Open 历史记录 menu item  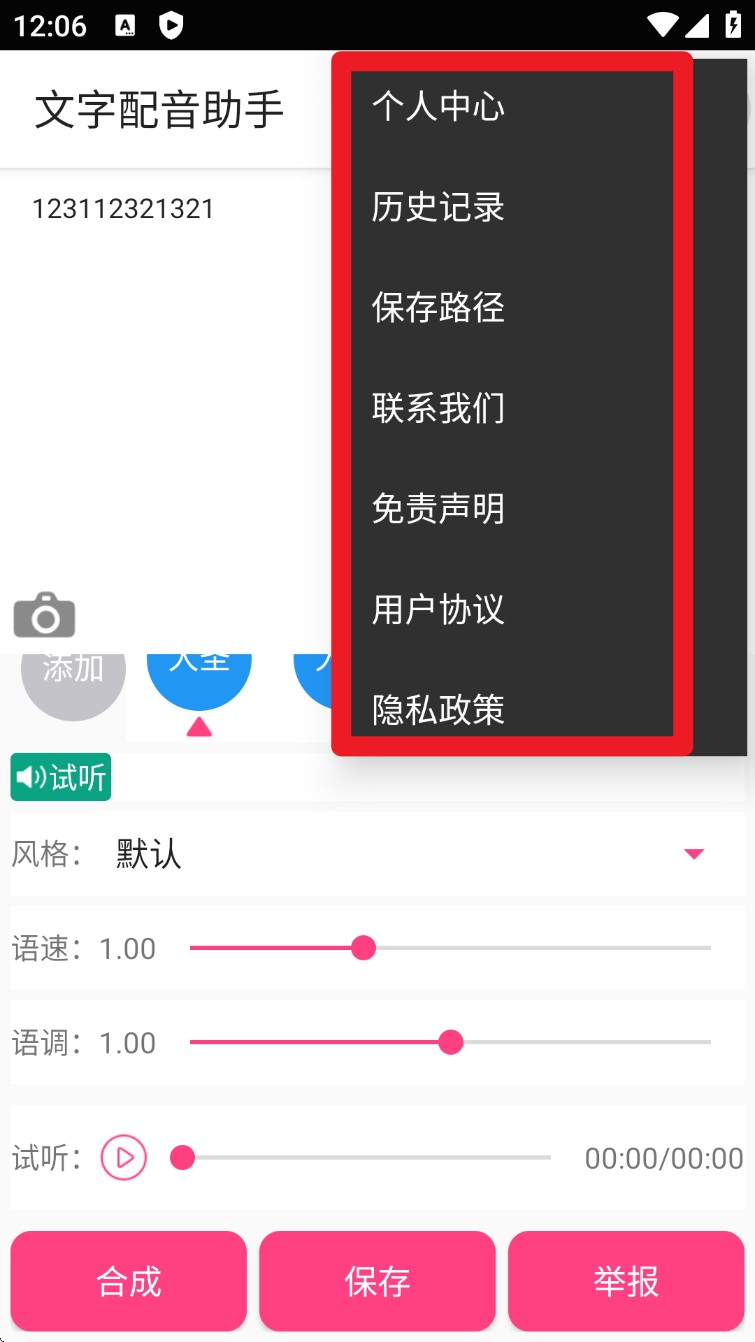pyautogui.click(x=510, y=207)
